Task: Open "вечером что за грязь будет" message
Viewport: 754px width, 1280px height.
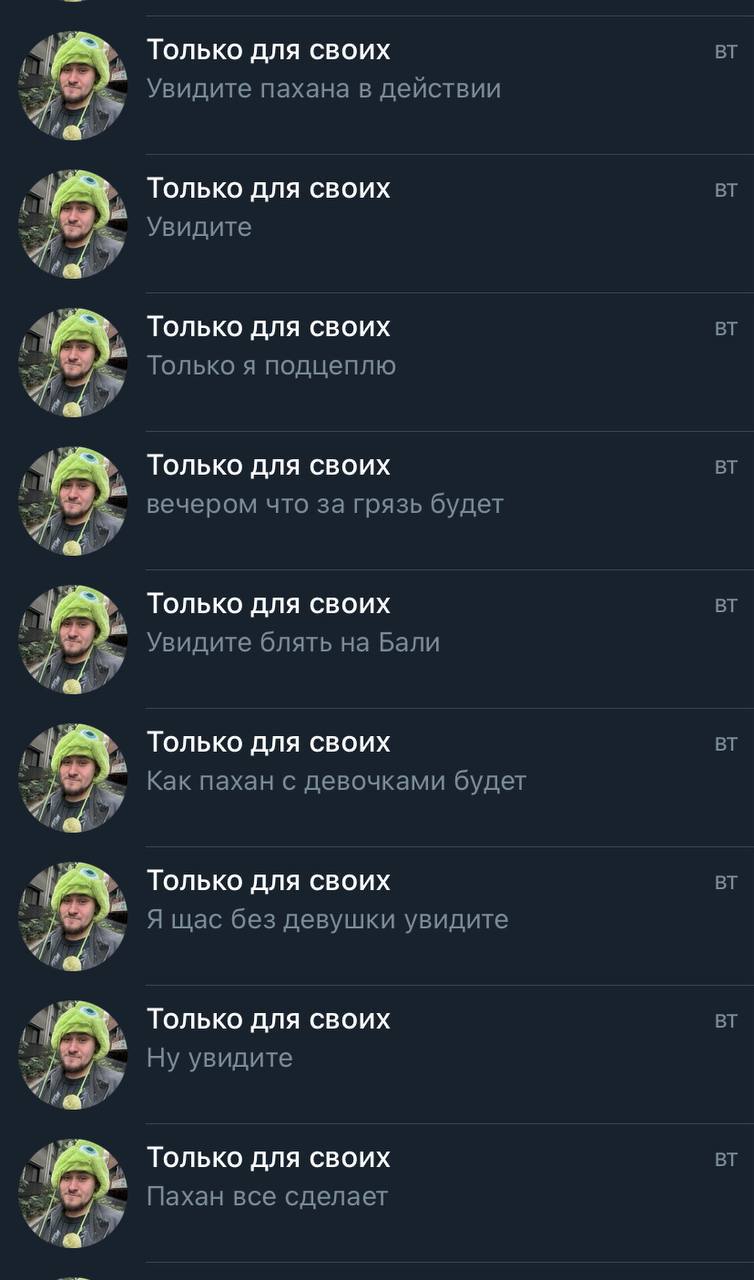Action: pyautogui.click(x=377, y=500)
